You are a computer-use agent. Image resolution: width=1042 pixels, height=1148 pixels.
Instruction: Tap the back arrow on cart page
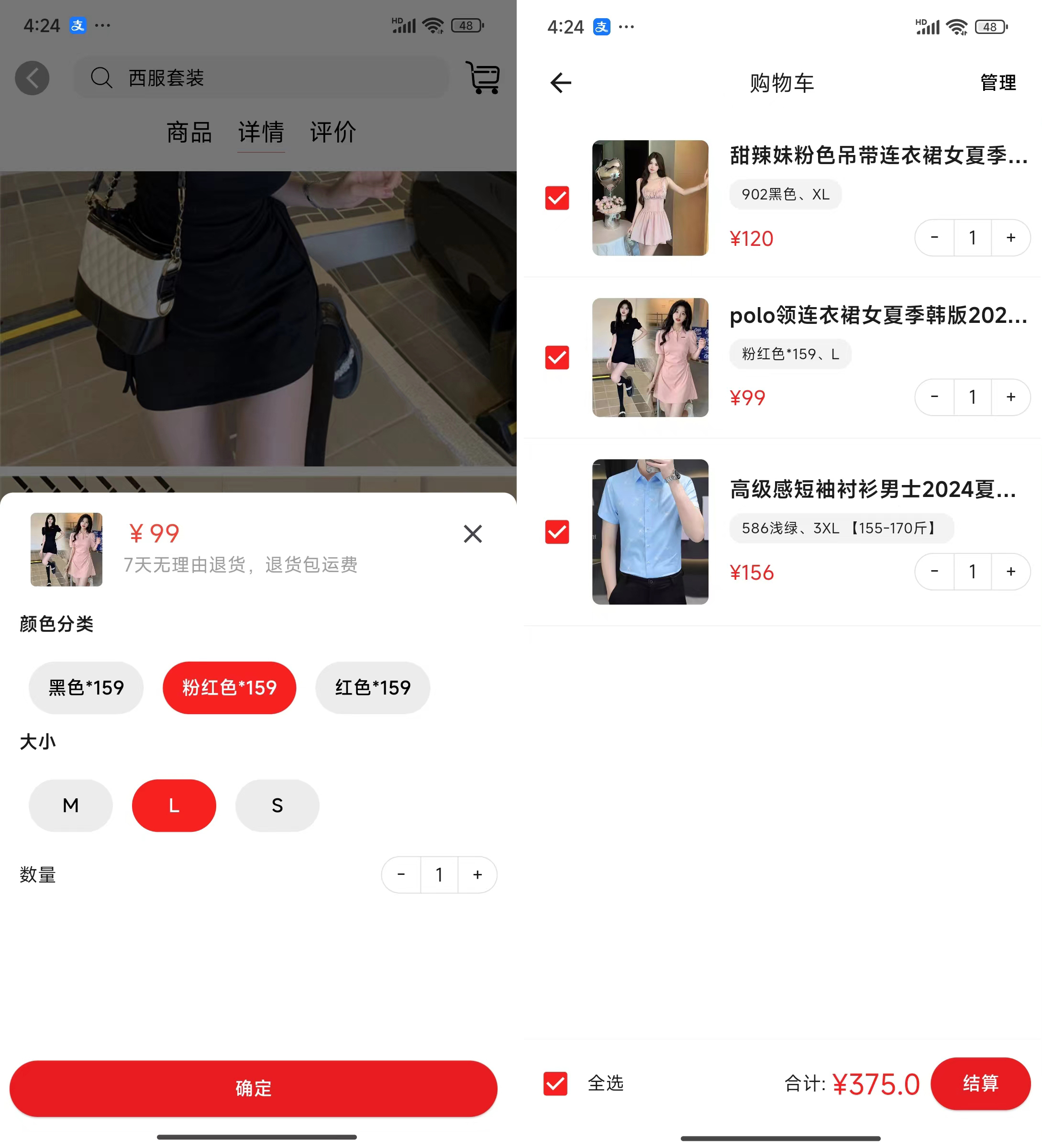coord(560,83)
